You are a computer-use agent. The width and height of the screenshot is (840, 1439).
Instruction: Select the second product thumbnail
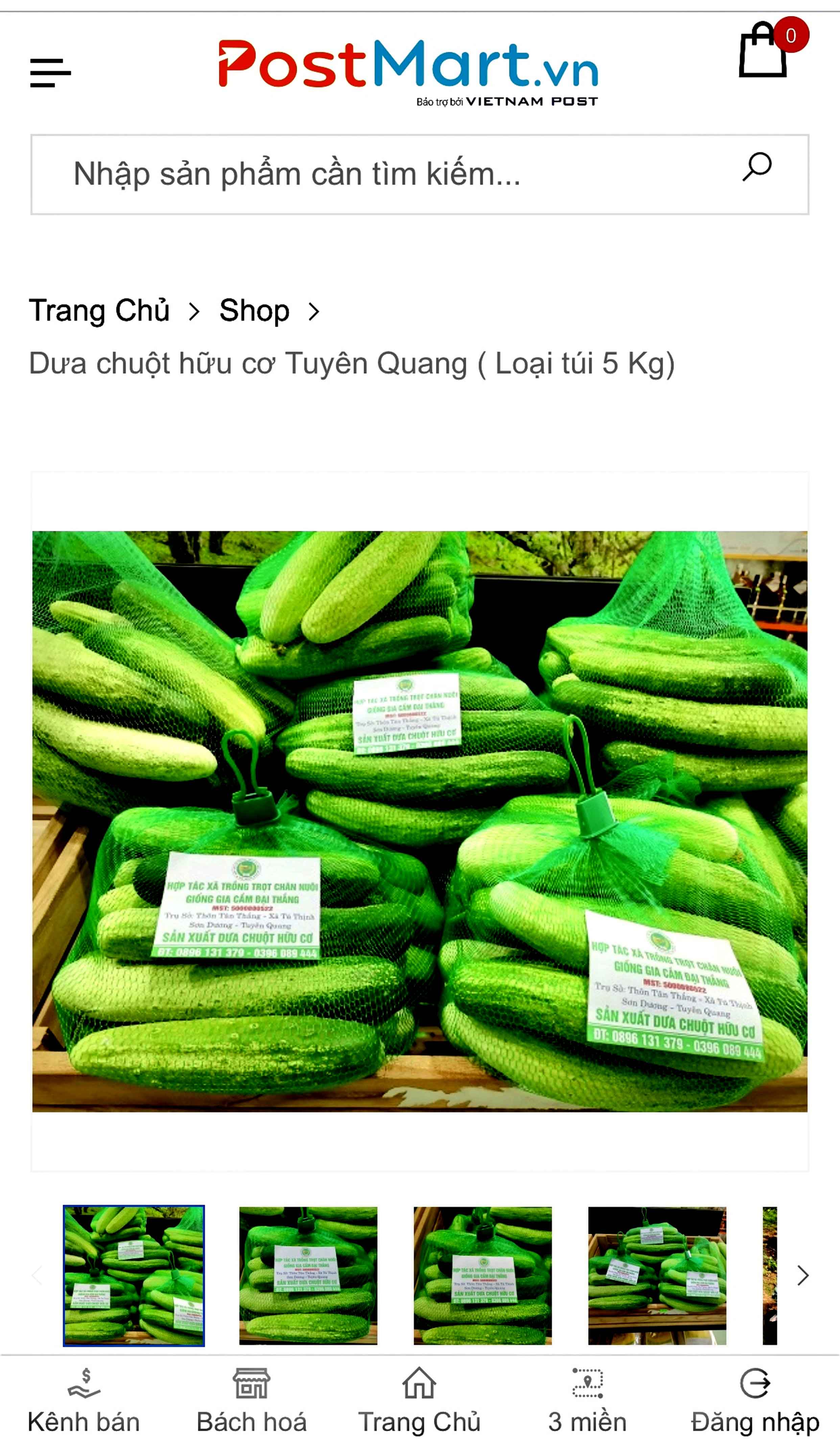308,1275
